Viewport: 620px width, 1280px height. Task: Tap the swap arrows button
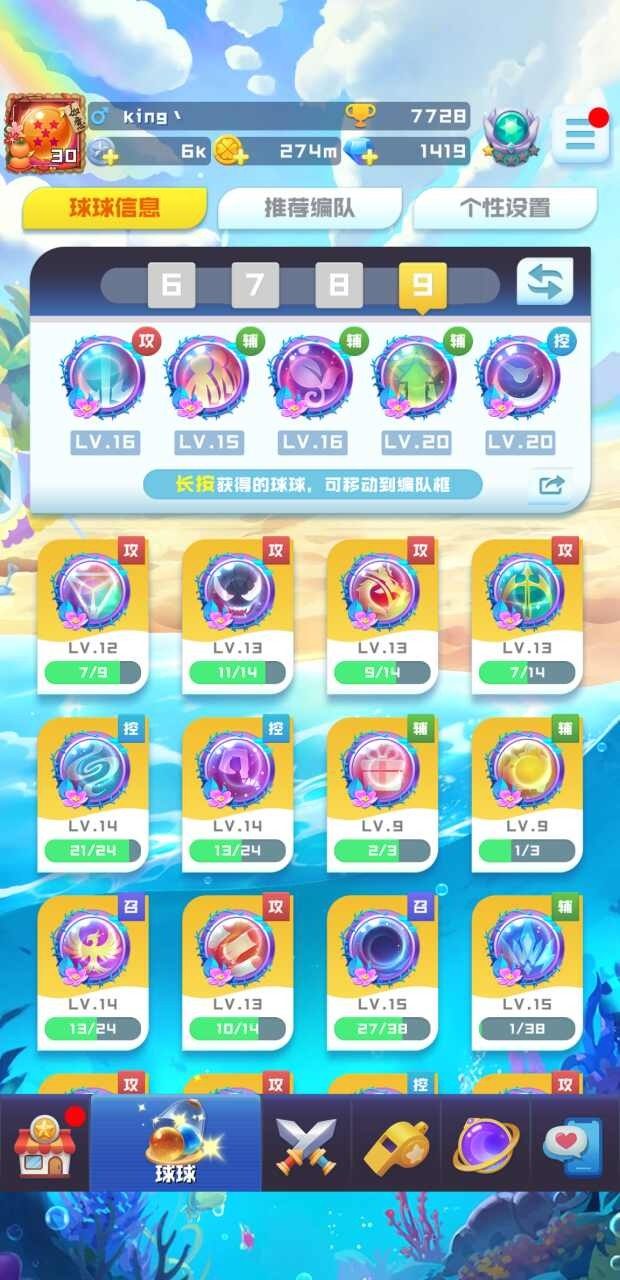(x=545, y=283)
